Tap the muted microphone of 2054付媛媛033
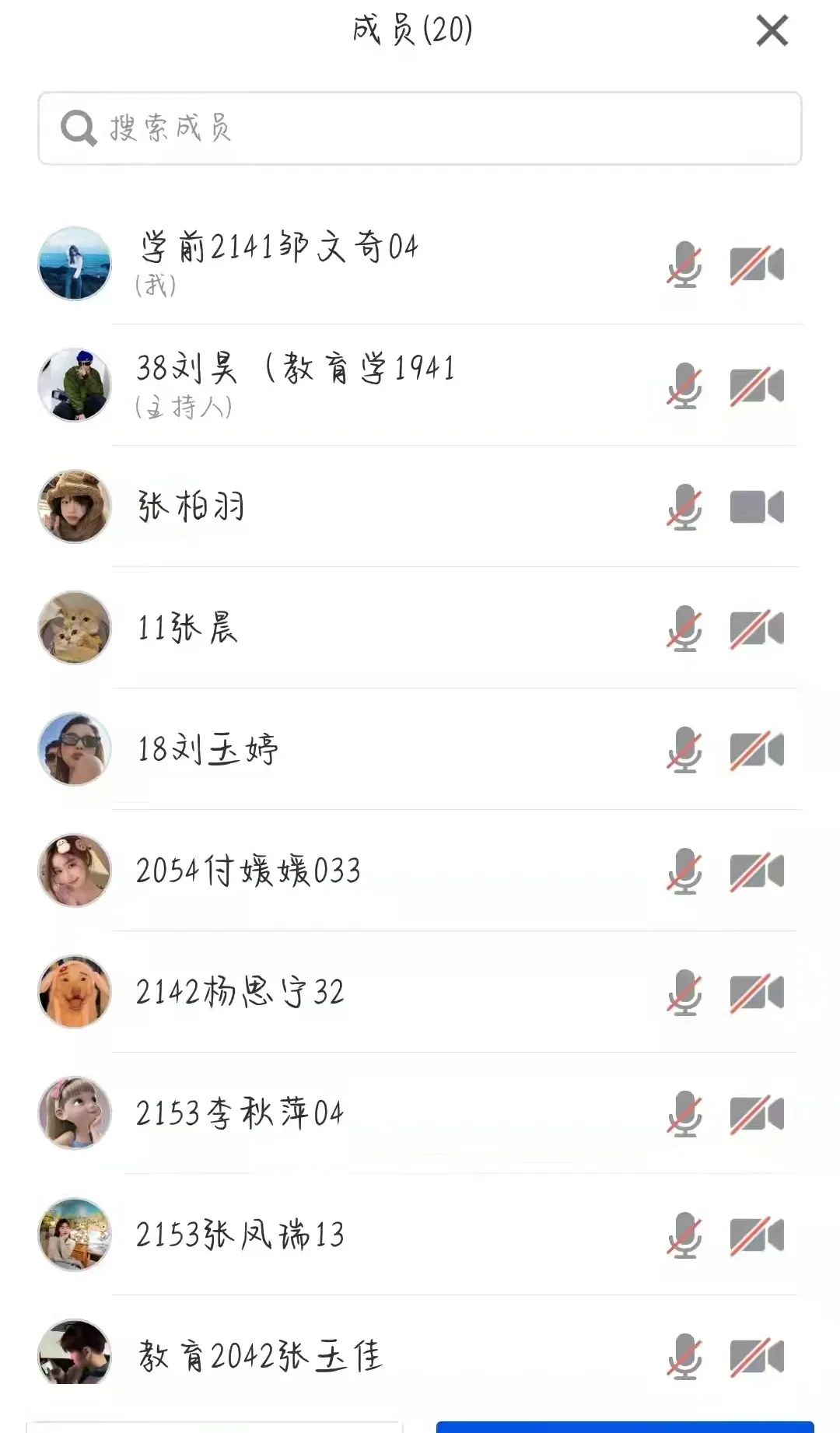 click(x=684, y=871)
